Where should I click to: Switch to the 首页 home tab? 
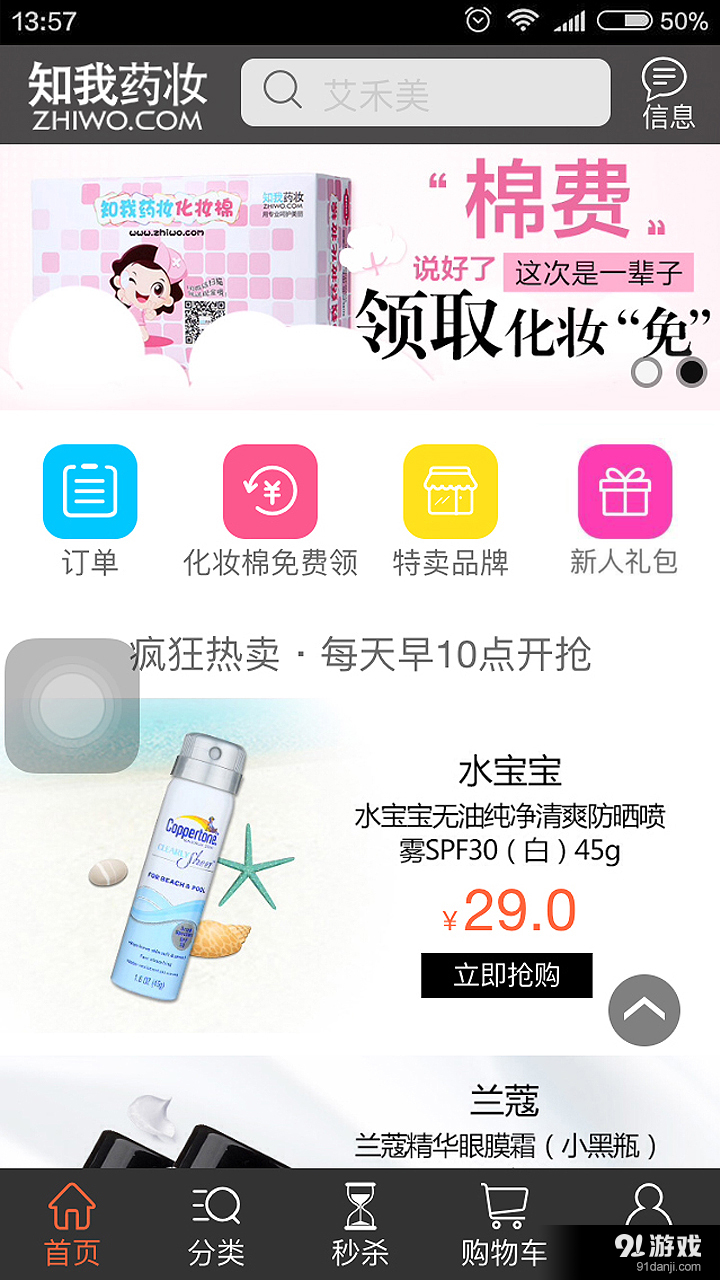point(72,1225)
